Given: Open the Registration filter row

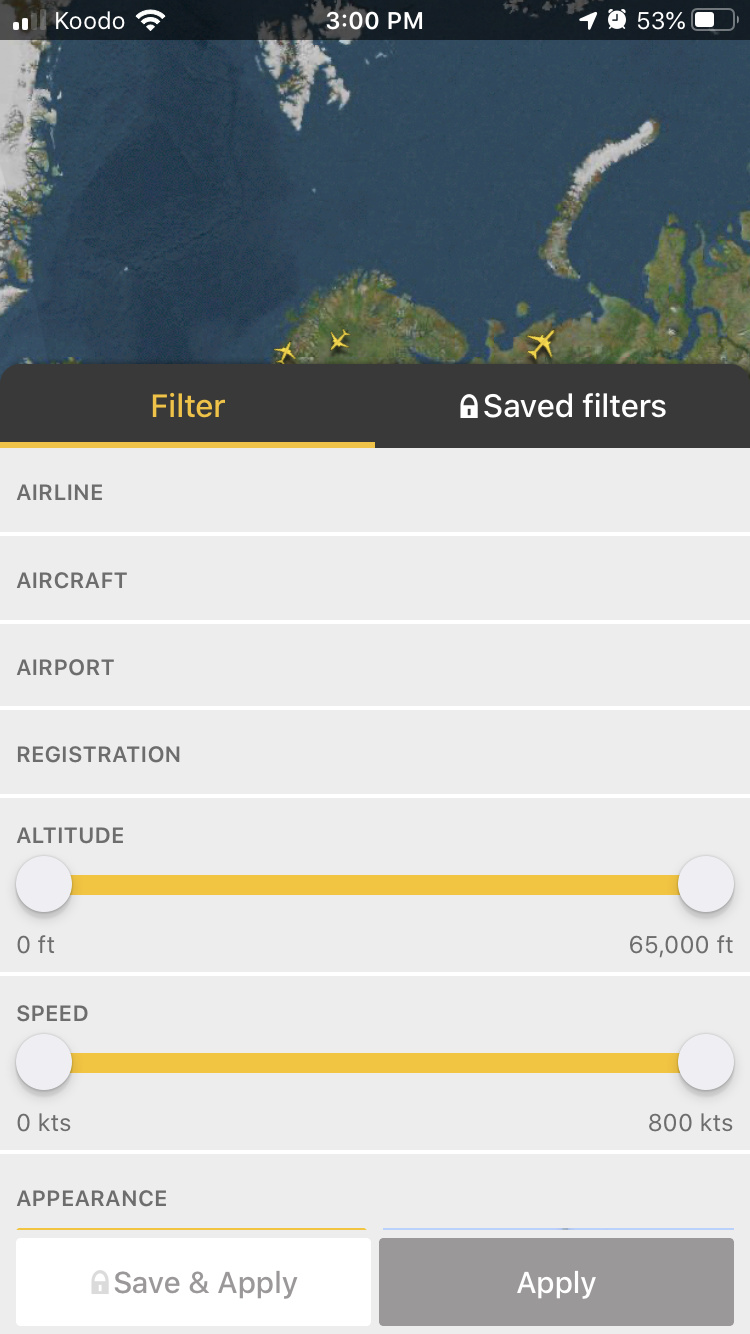Looking at the screenshot, I should pyautogui.click(x=375, y=754).
